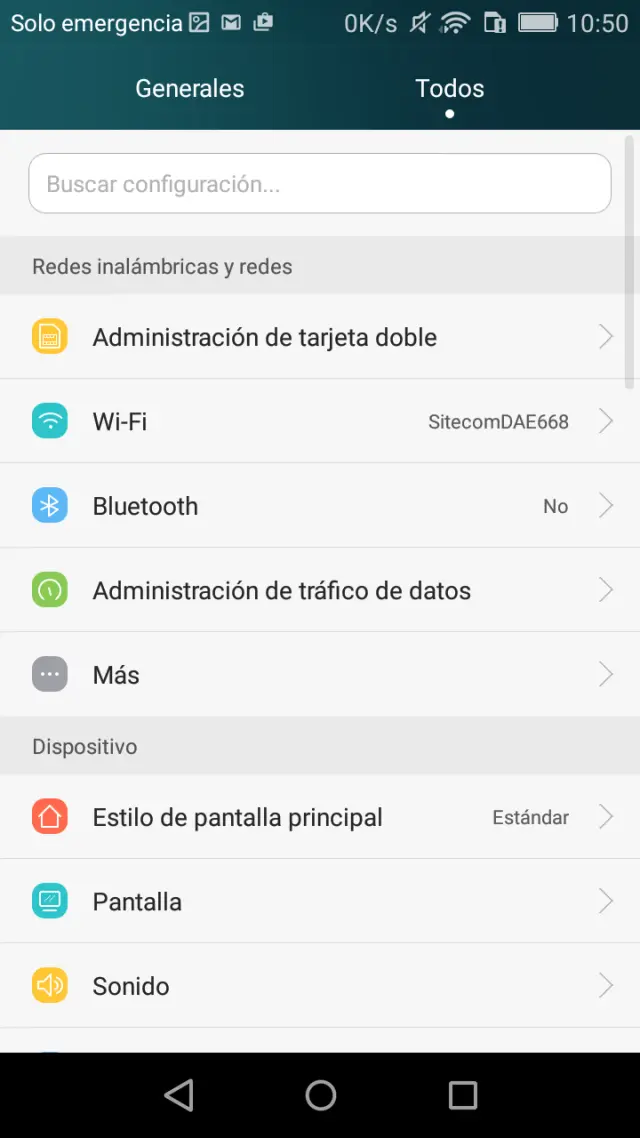This screenshot has width=640, height=1138.
Task: Open Estilo de pantalla principal
Action: pos(320,817)
